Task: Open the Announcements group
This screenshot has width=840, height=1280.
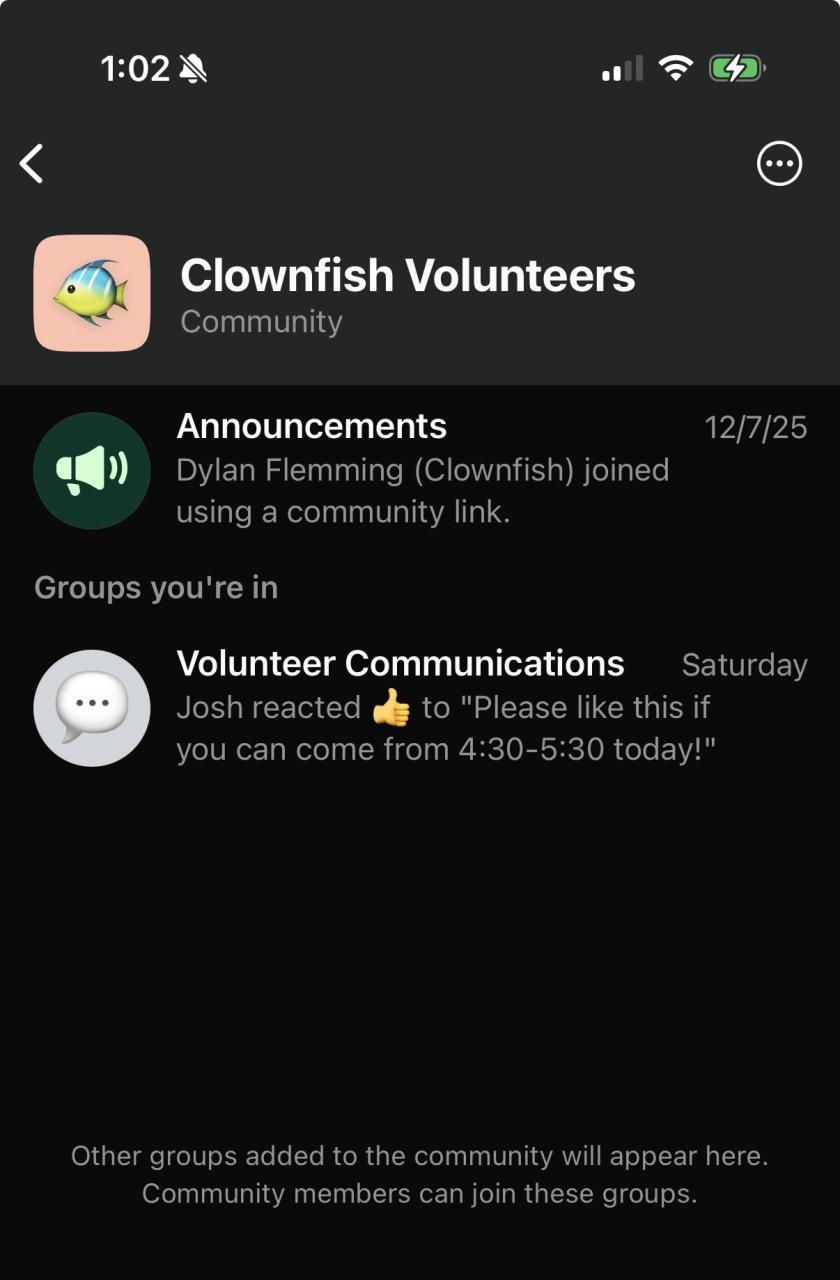Action: tap(420, 469)
